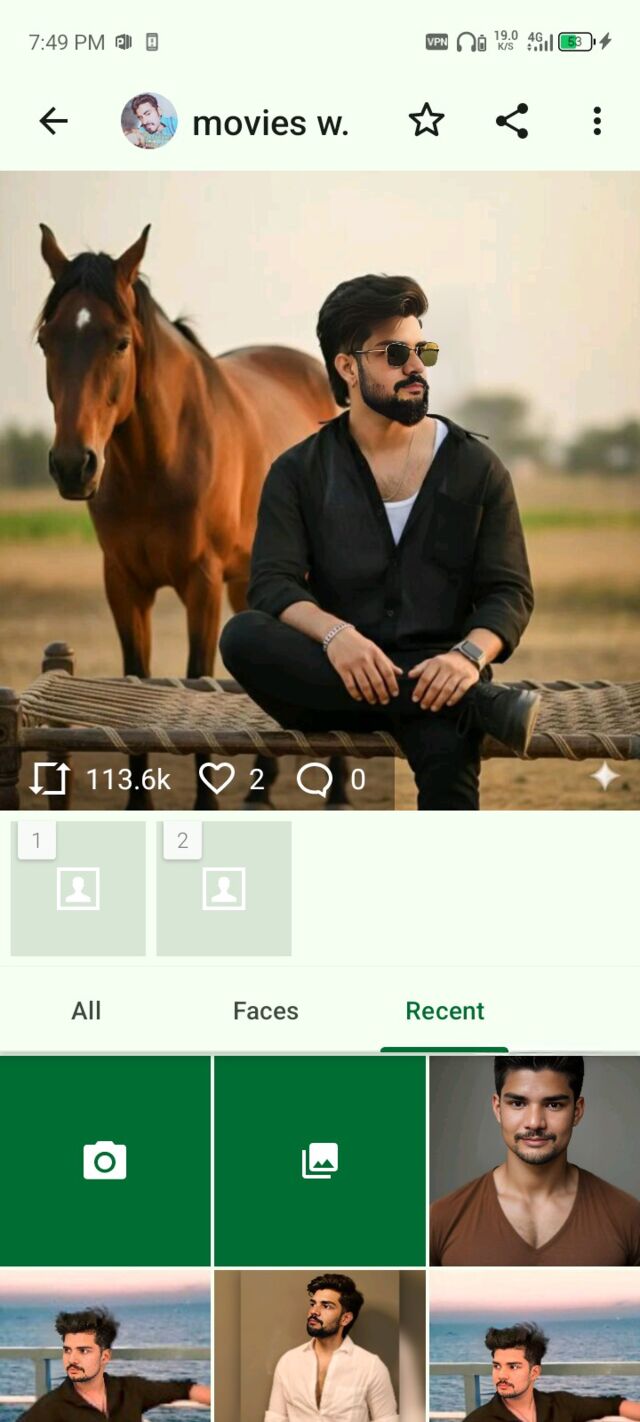
Task: Switch to the Faces tab
Action: pos(265,1011)
